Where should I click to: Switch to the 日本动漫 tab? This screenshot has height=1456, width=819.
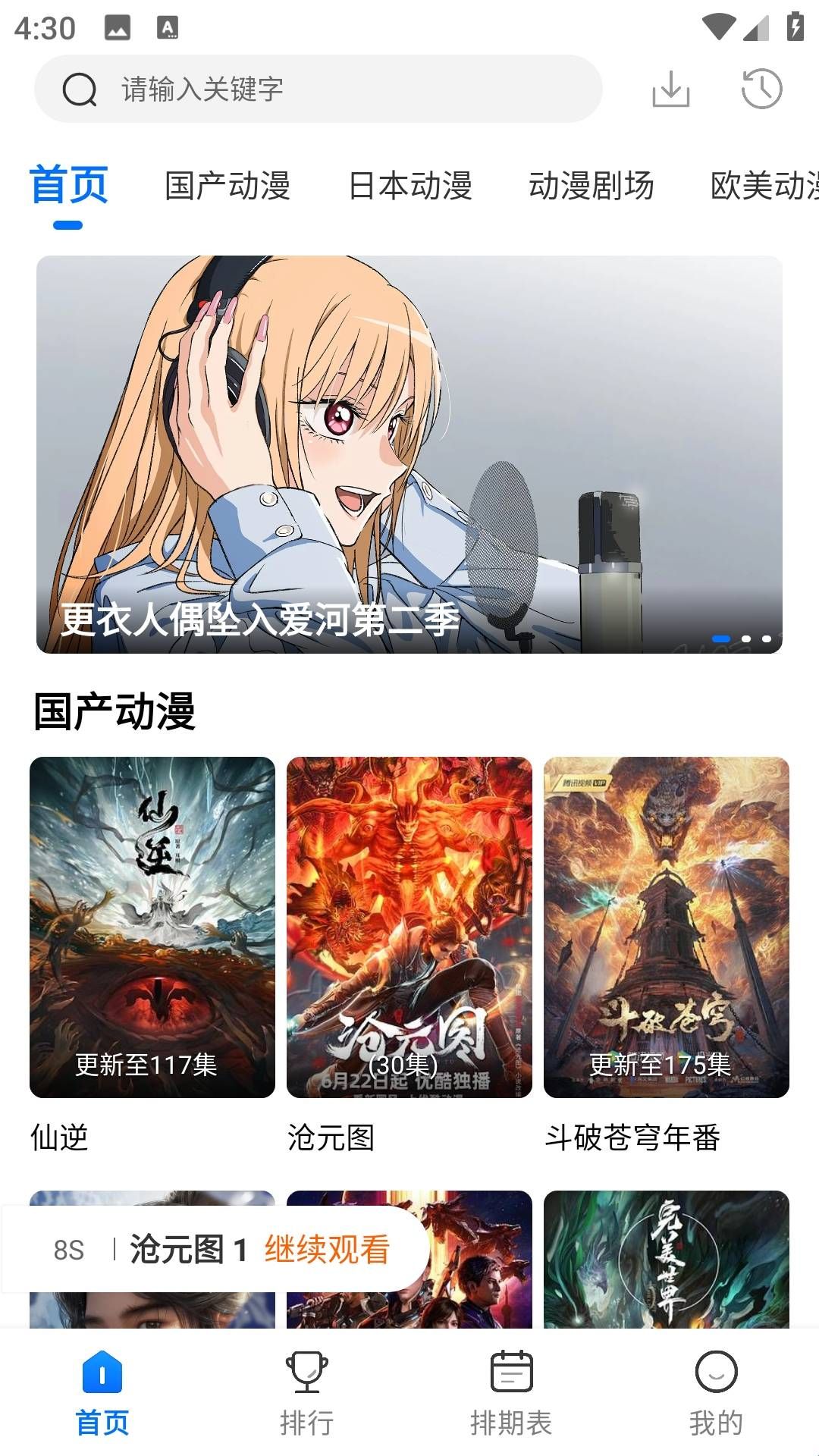coord(410,187)
